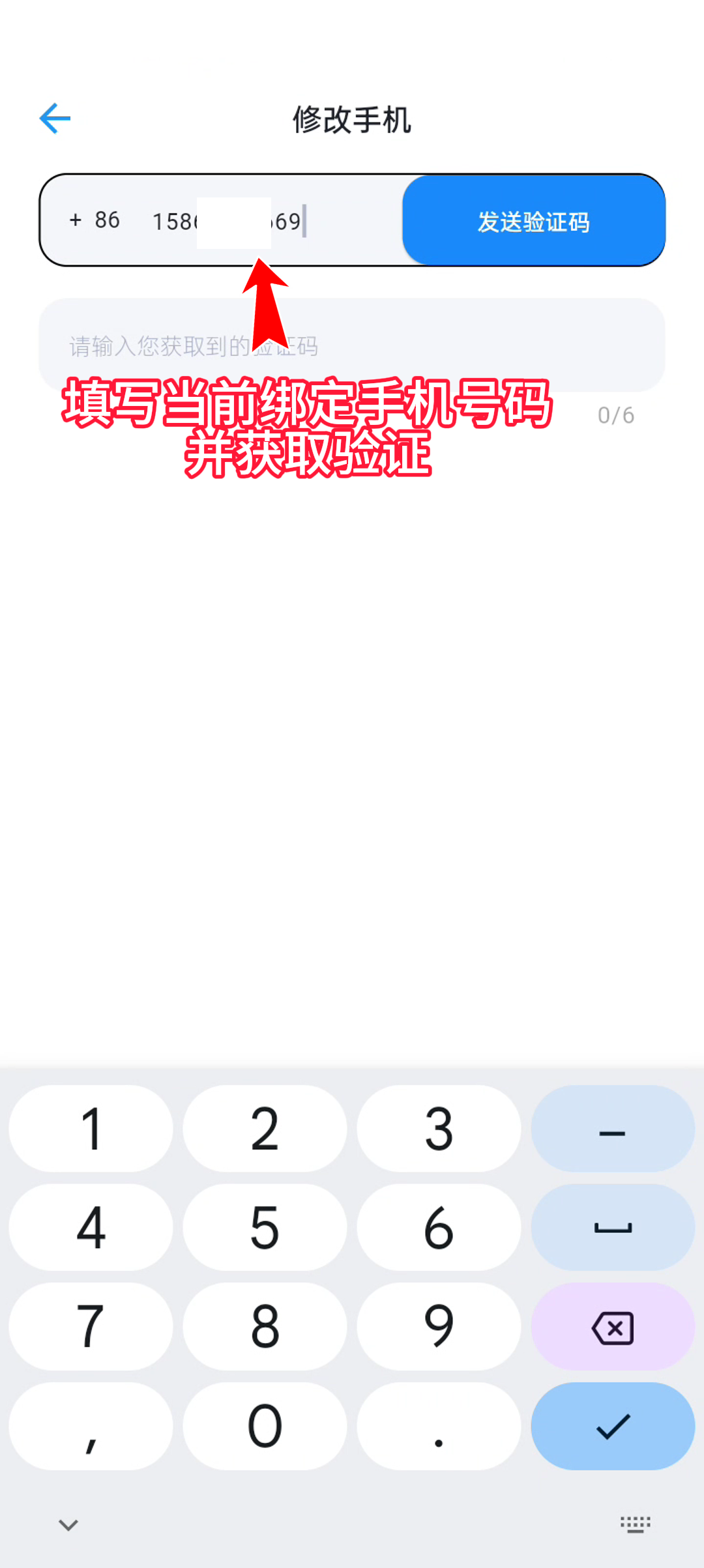704x1568 pixels.
Task: Tap the 发送验证码 button
Action: (533, 221)
